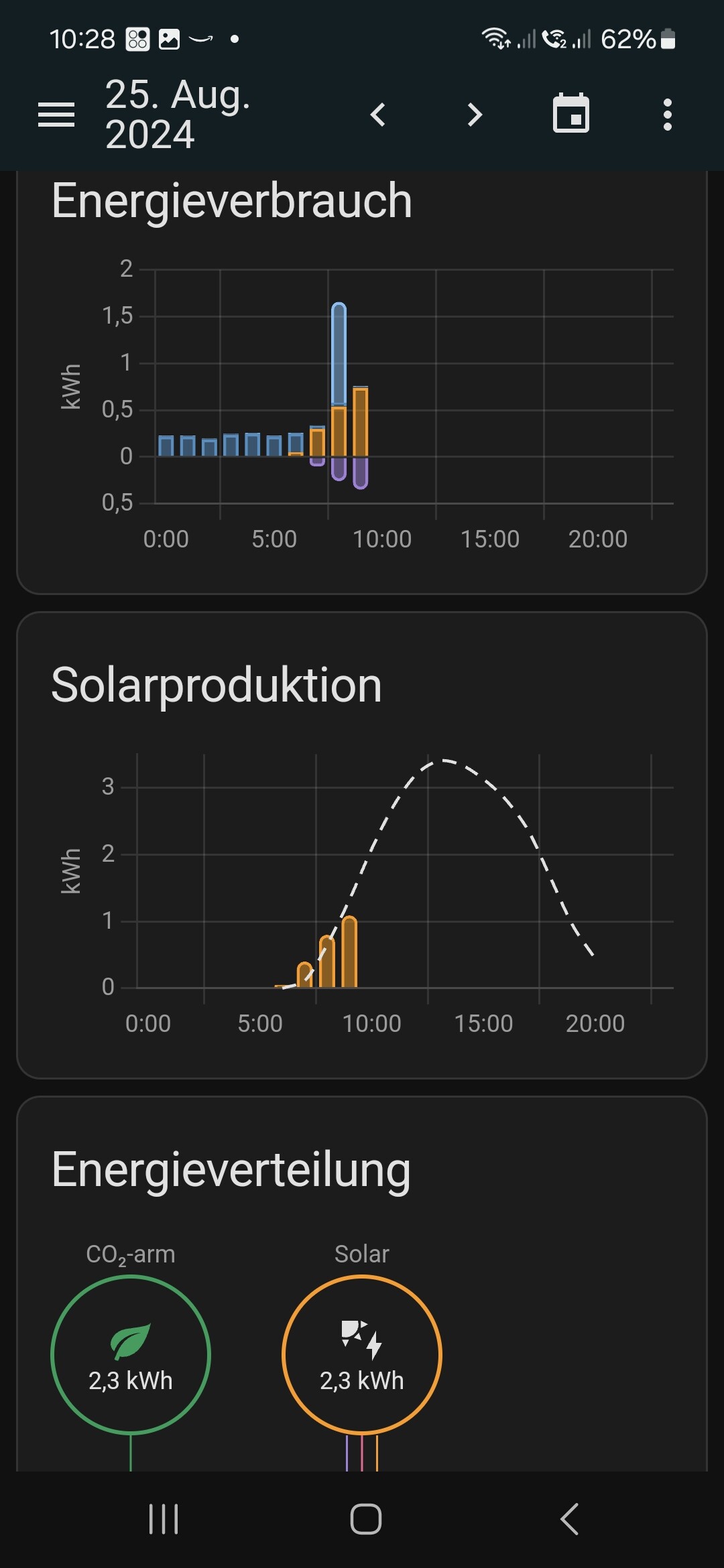Go back with the system back button
The image size is (724, 1568).
569,1519
